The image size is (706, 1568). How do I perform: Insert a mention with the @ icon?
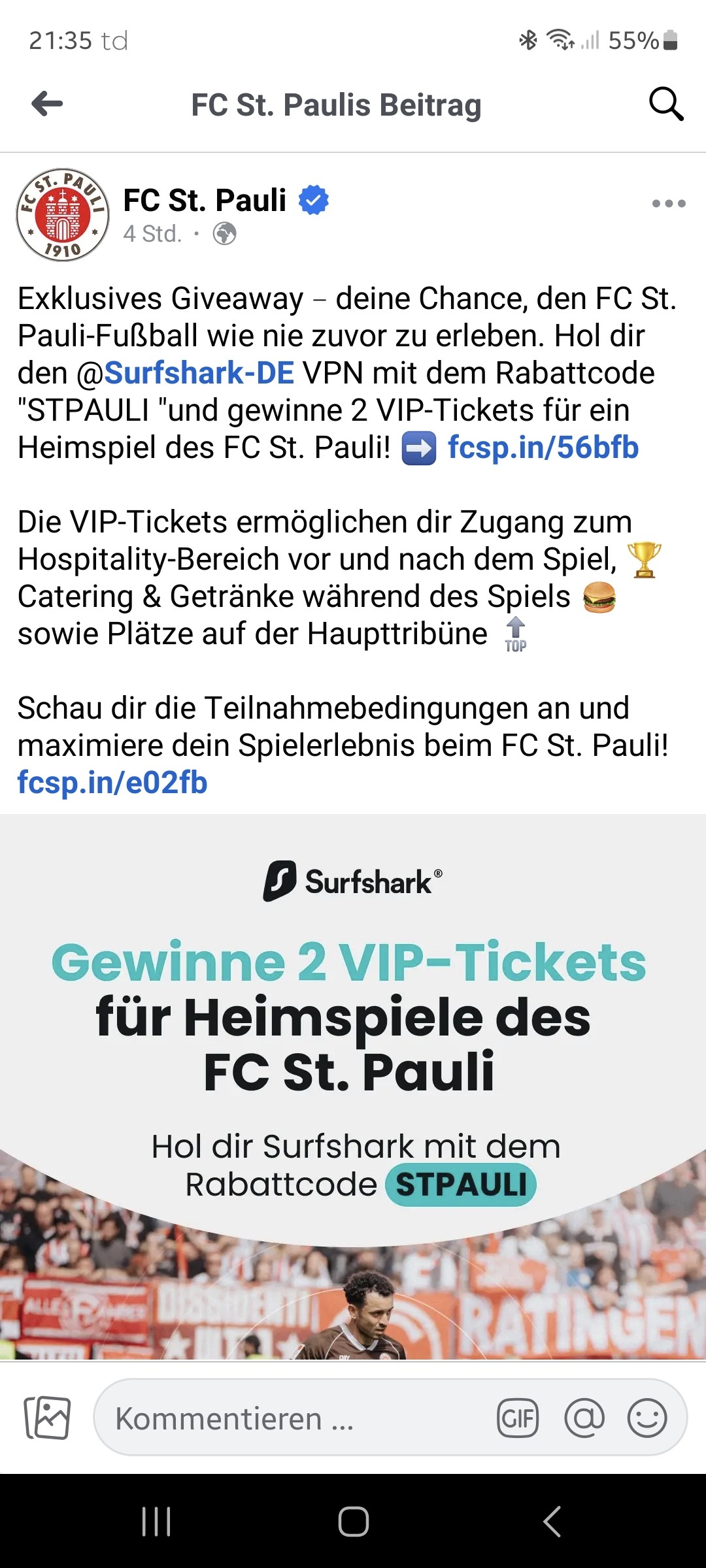pos(584,1418)
